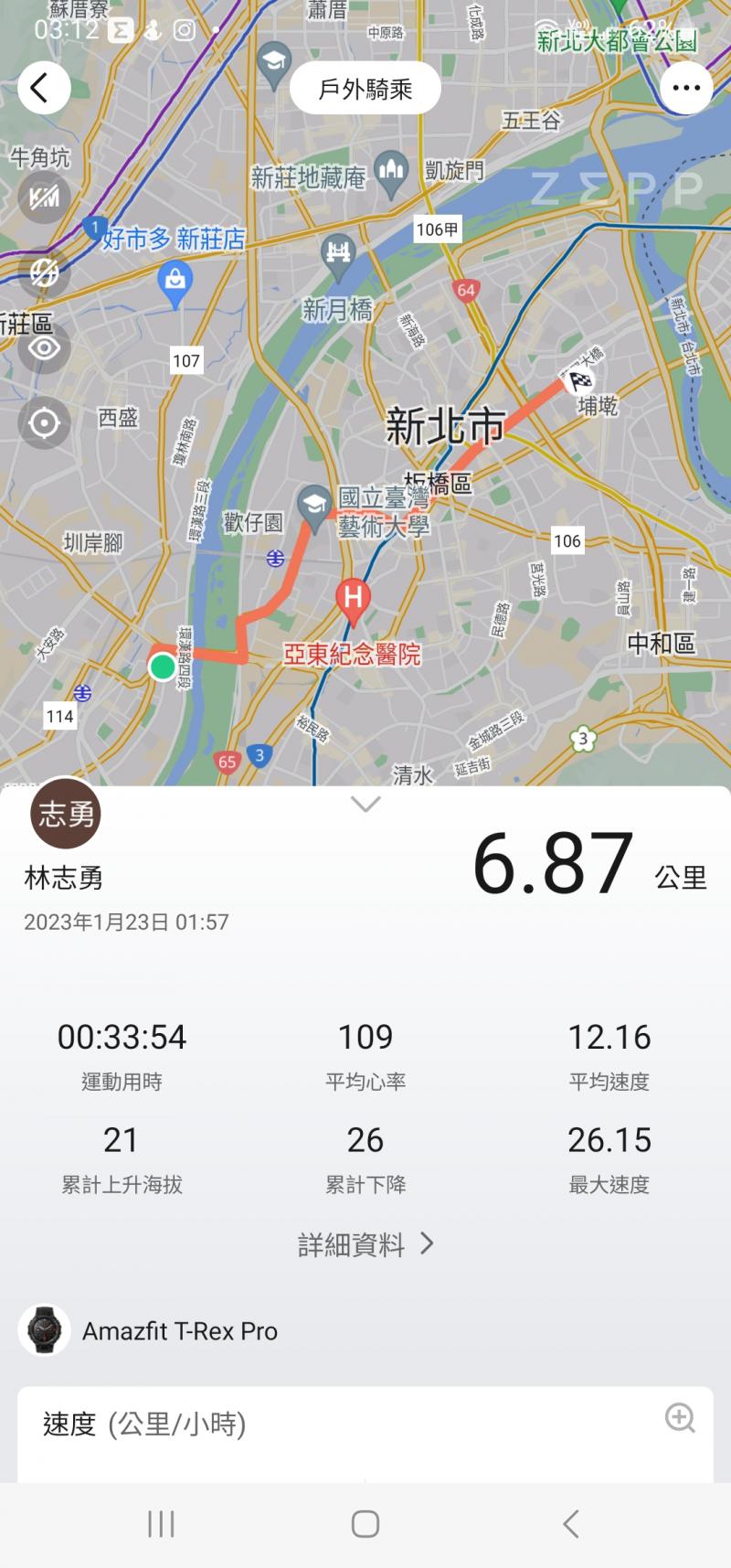The width and height of the screenshot is (731, 1568).
Task: Toggle the crossed-out globe map layer button
Action: pos(44,272)
